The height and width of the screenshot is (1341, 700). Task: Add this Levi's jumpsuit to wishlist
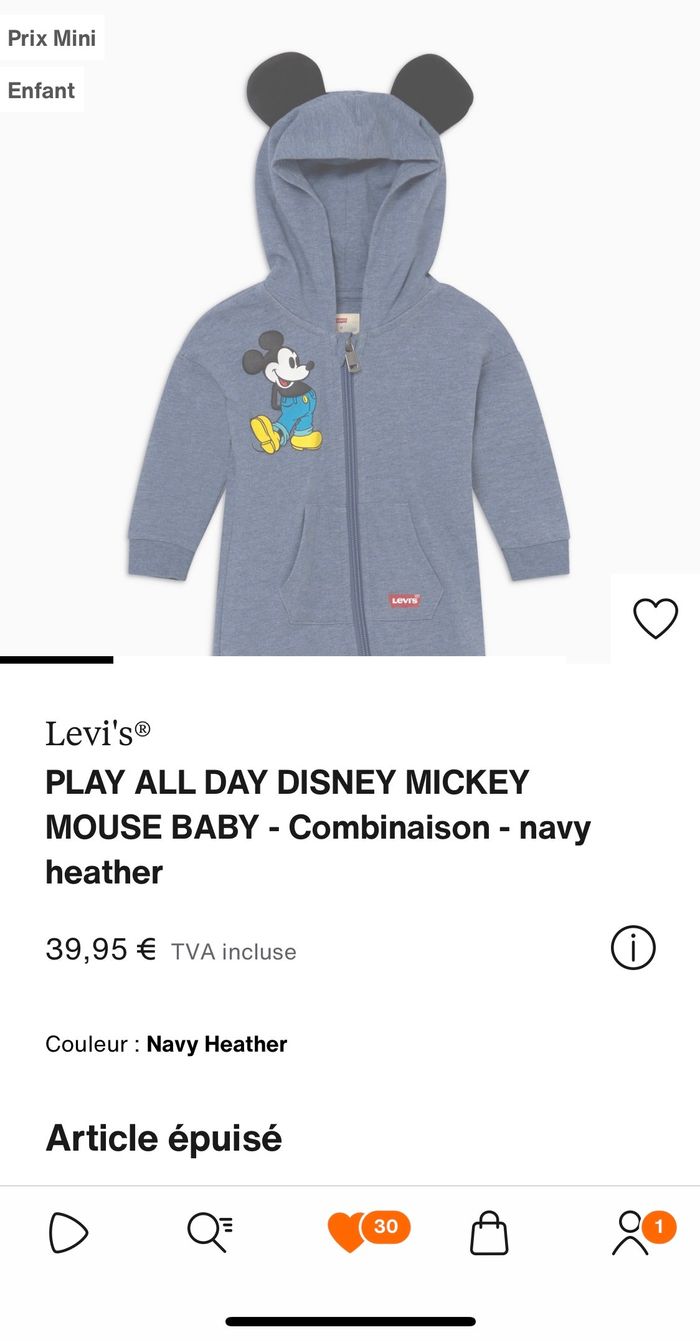[655, 619]
